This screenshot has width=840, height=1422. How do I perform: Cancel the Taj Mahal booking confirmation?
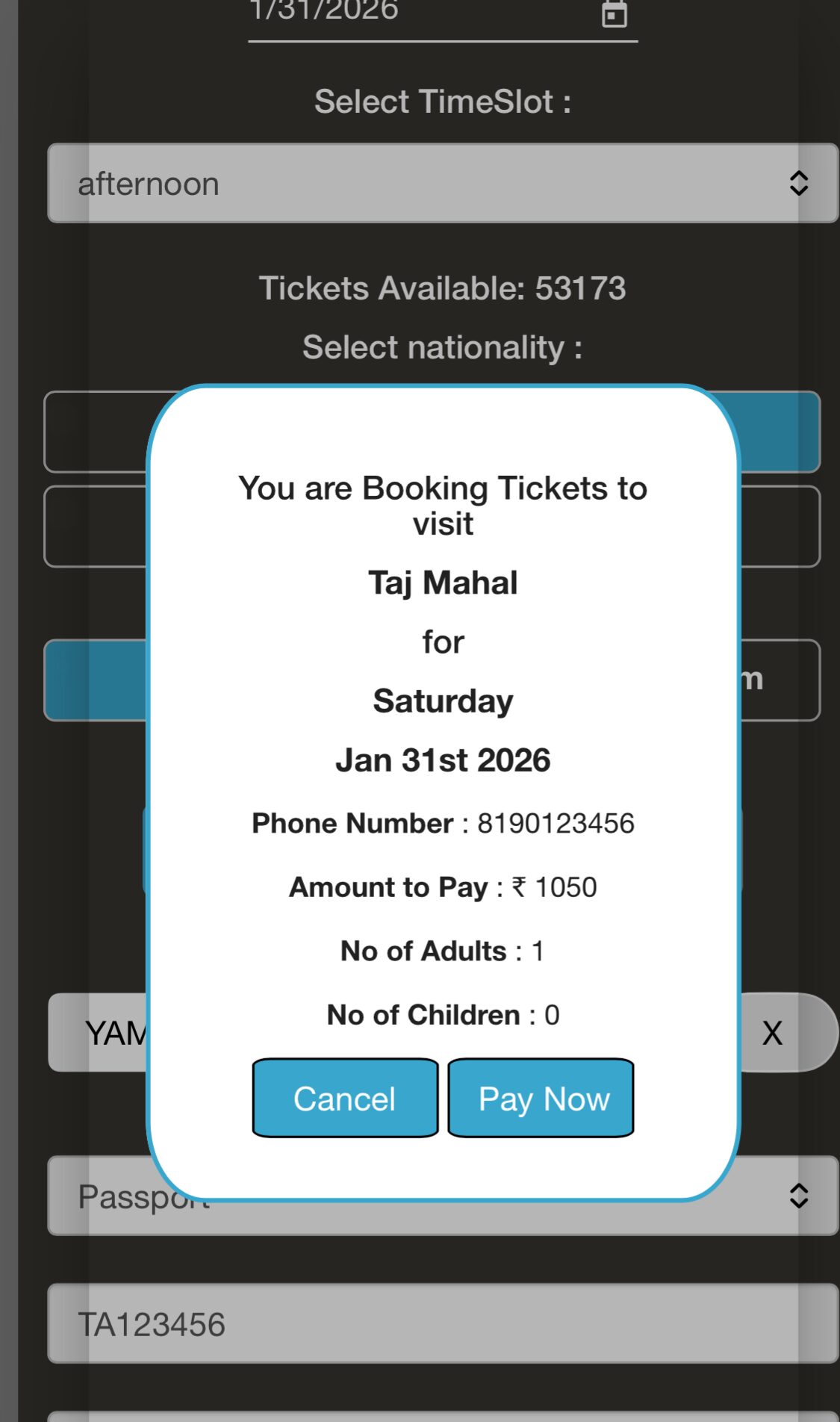click(x=345, y=1098)
